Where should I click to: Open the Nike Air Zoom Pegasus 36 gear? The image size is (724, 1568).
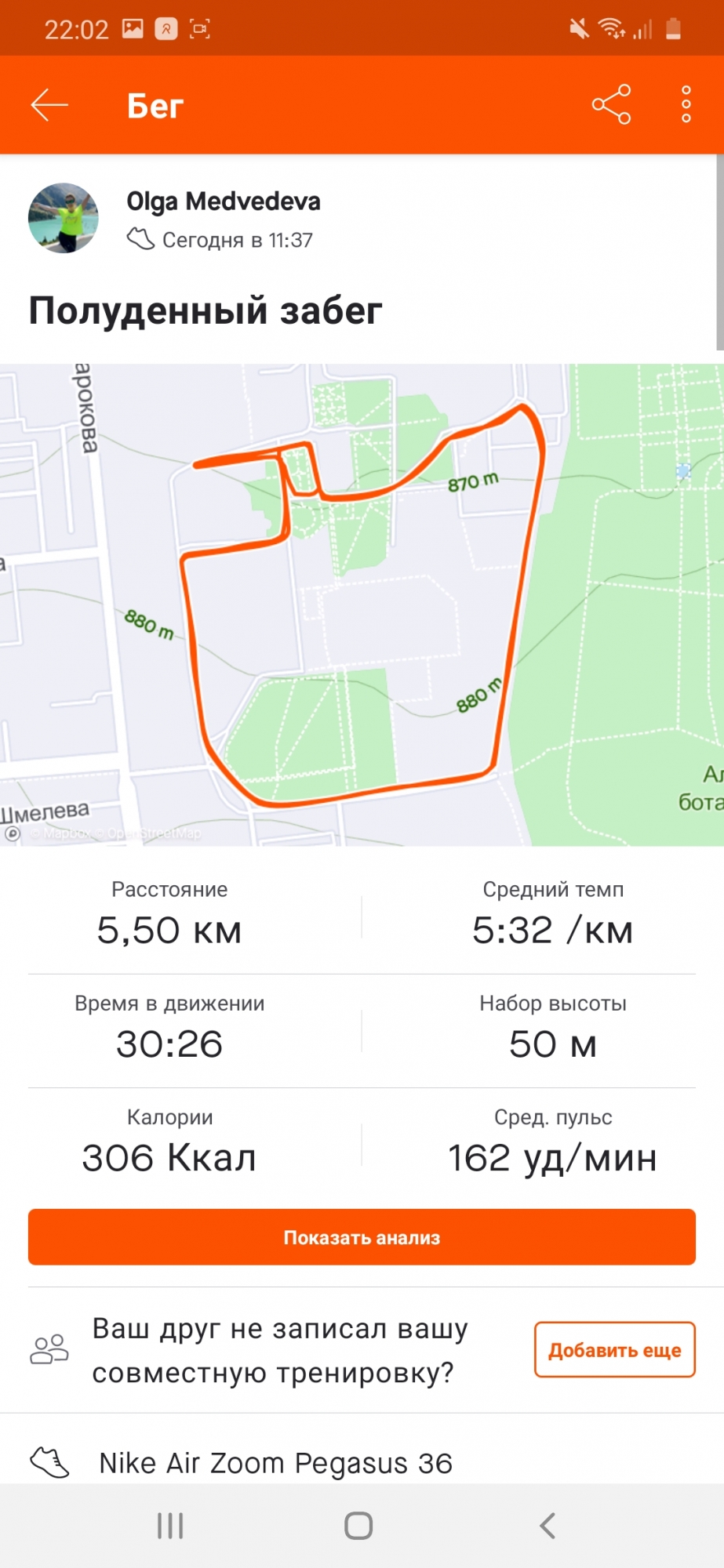[x=275, y=1463]
